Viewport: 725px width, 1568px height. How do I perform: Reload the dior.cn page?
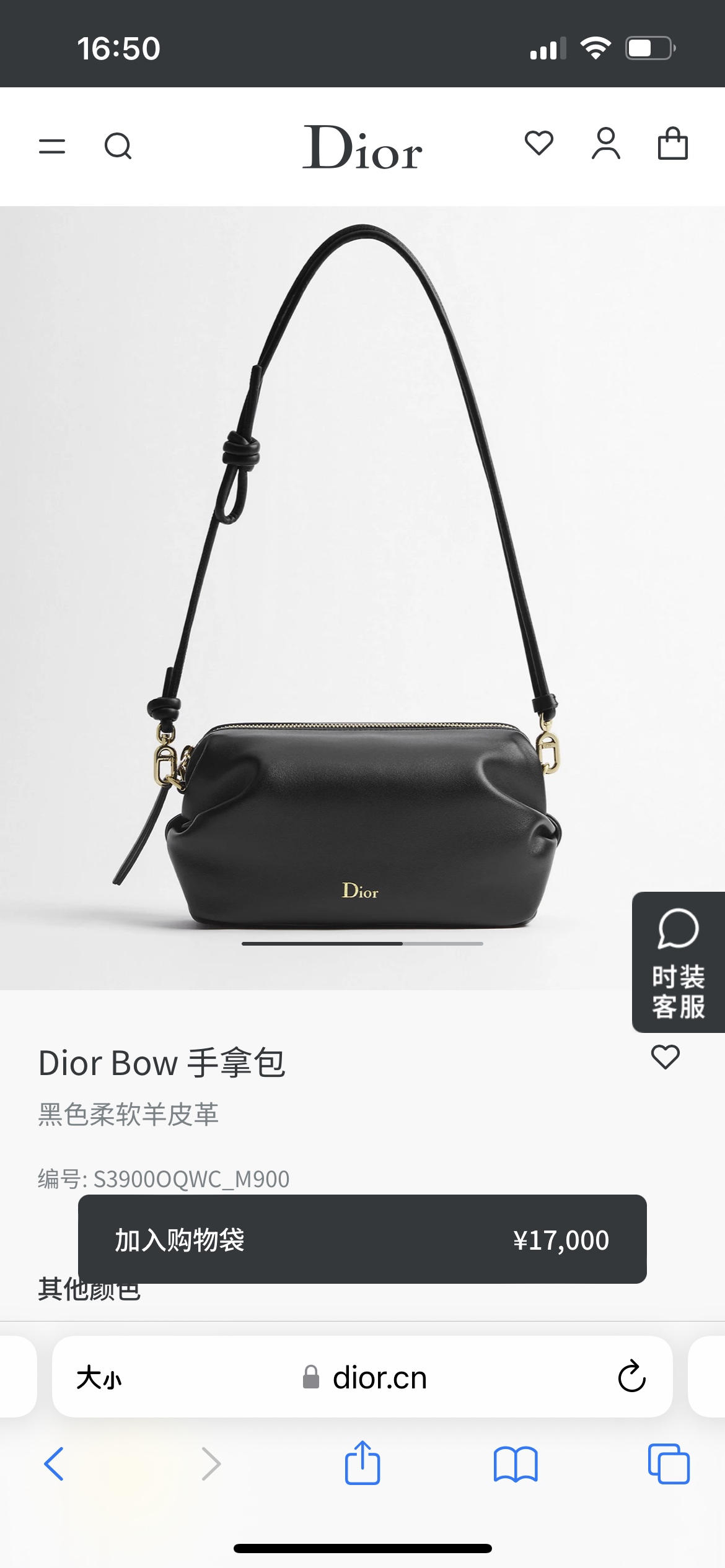(x=631, y=1377)
